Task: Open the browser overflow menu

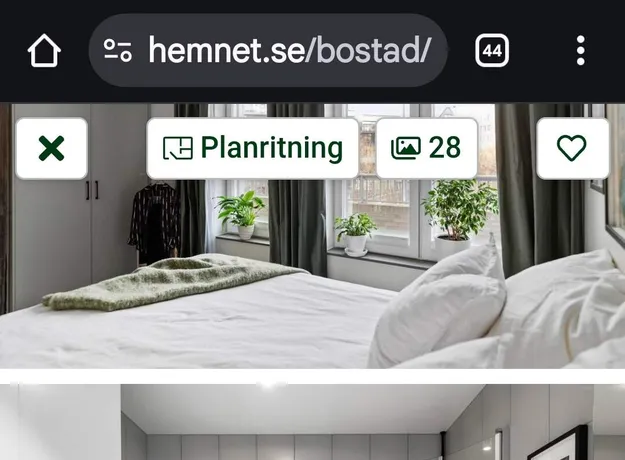Action: (x=581, y=50)
